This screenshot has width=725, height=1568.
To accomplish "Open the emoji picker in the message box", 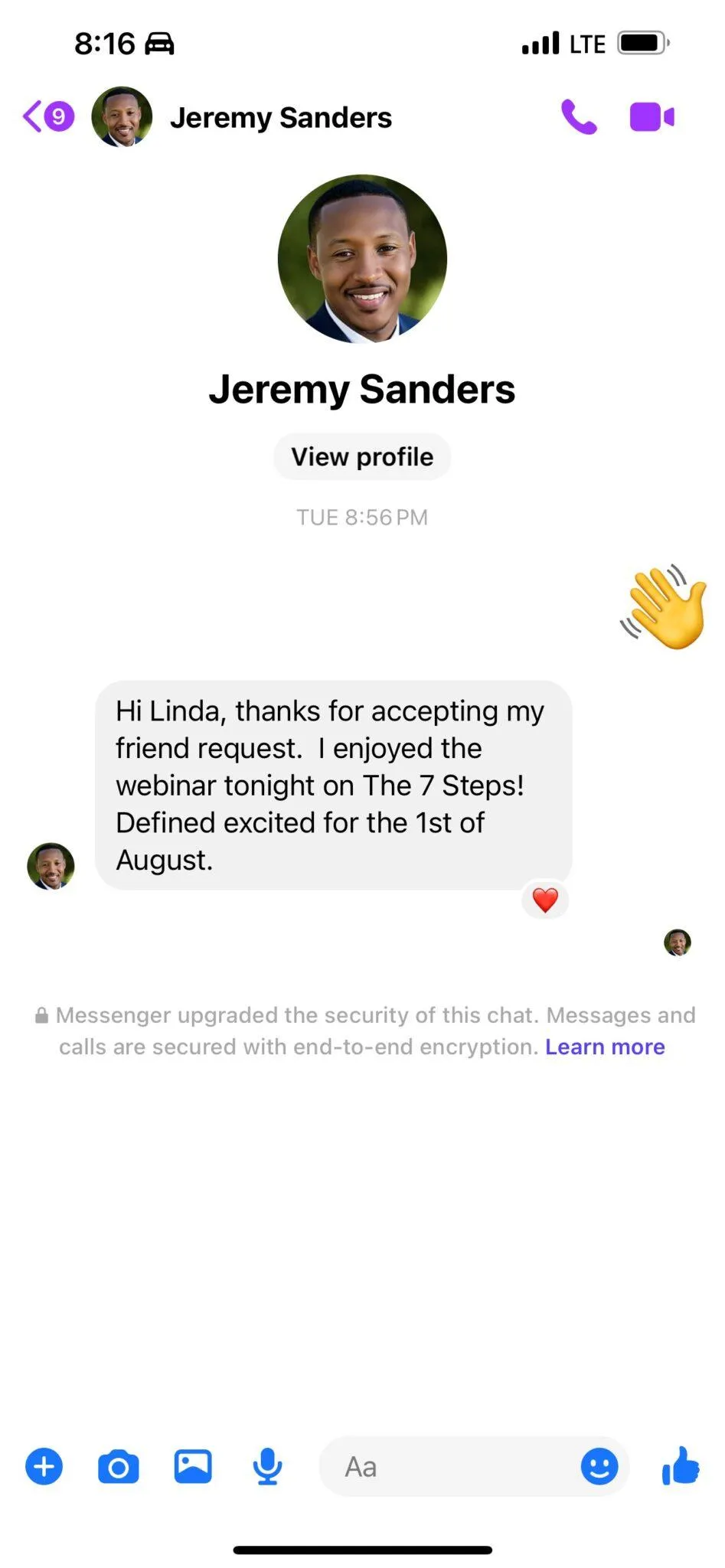I will tap(599, 1467).
